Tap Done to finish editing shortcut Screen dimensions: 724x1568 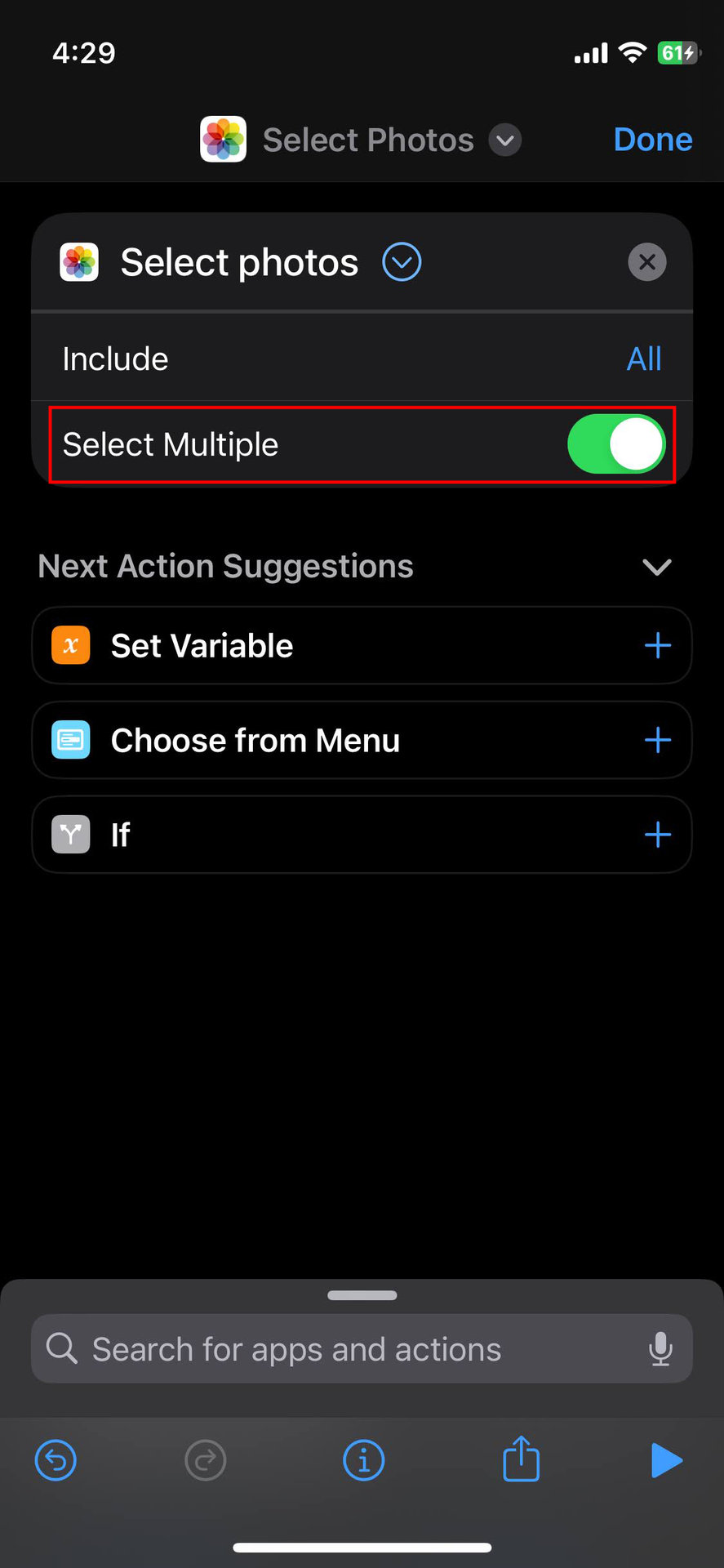(652, 140)
